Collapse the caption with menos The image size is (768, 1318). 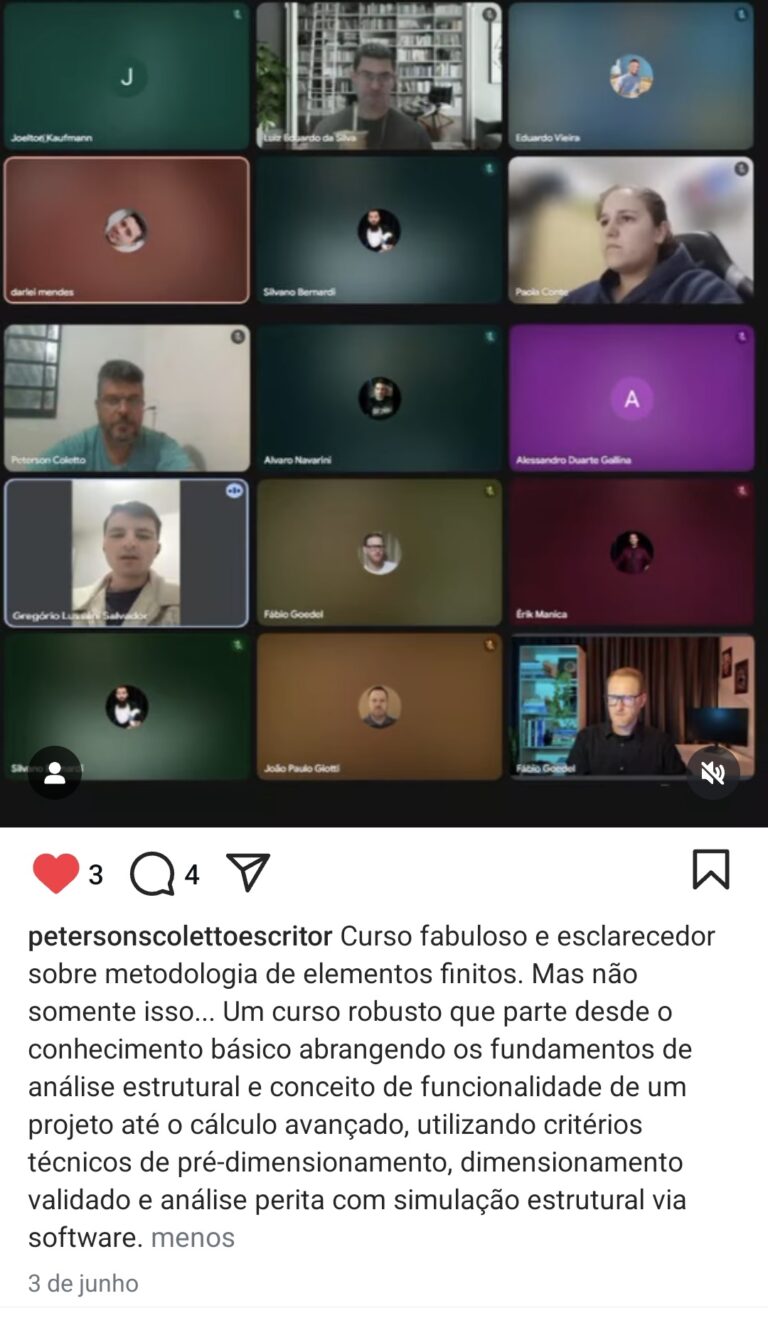pos(193,1237)
